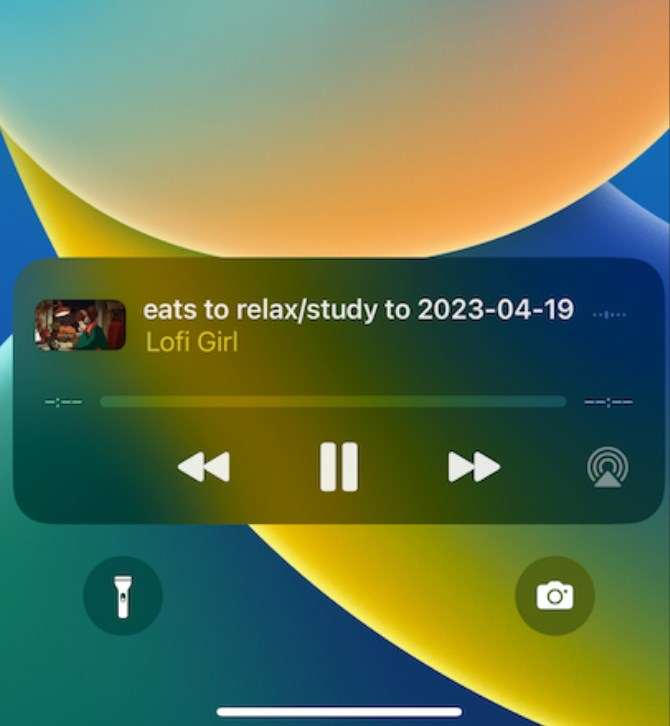Open the camera shortcut
Image resolution: width=670 pixels, height=726 pixels.
point(554,596)
